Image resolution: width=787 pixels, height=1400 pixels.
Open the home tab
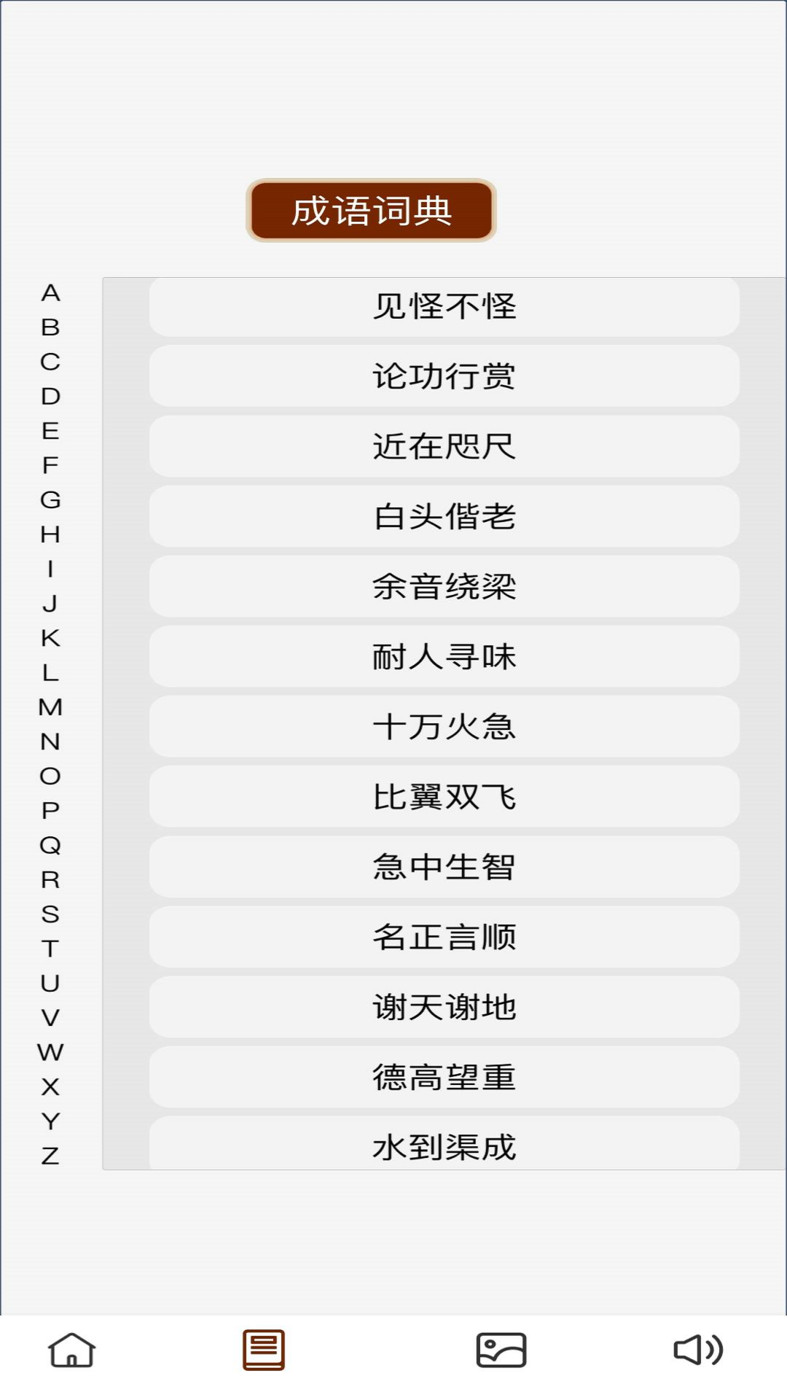[72, 1350]
